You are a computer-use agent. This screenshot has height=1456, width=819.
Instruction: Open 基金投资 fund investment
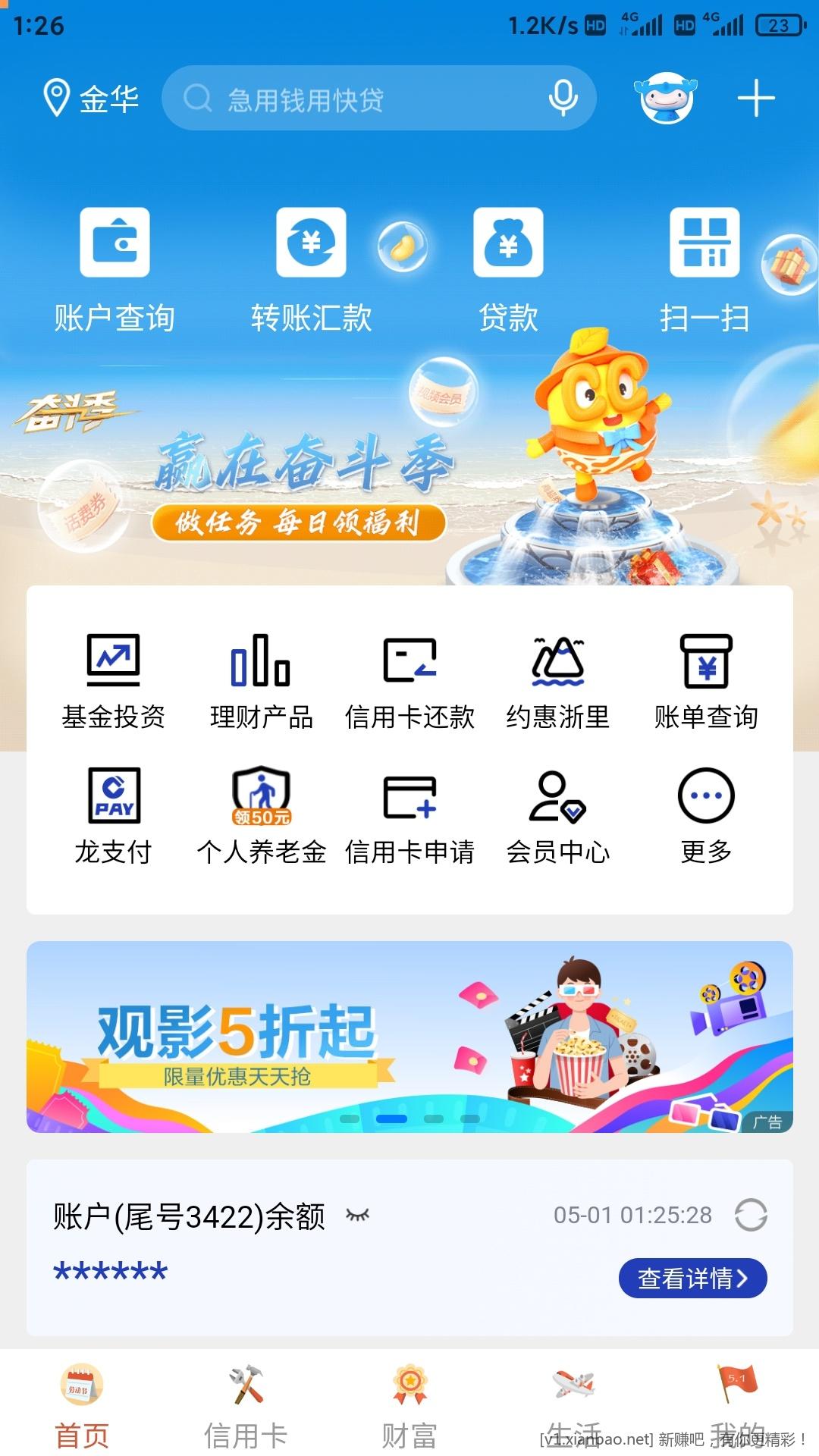click(x=113, y=680)
